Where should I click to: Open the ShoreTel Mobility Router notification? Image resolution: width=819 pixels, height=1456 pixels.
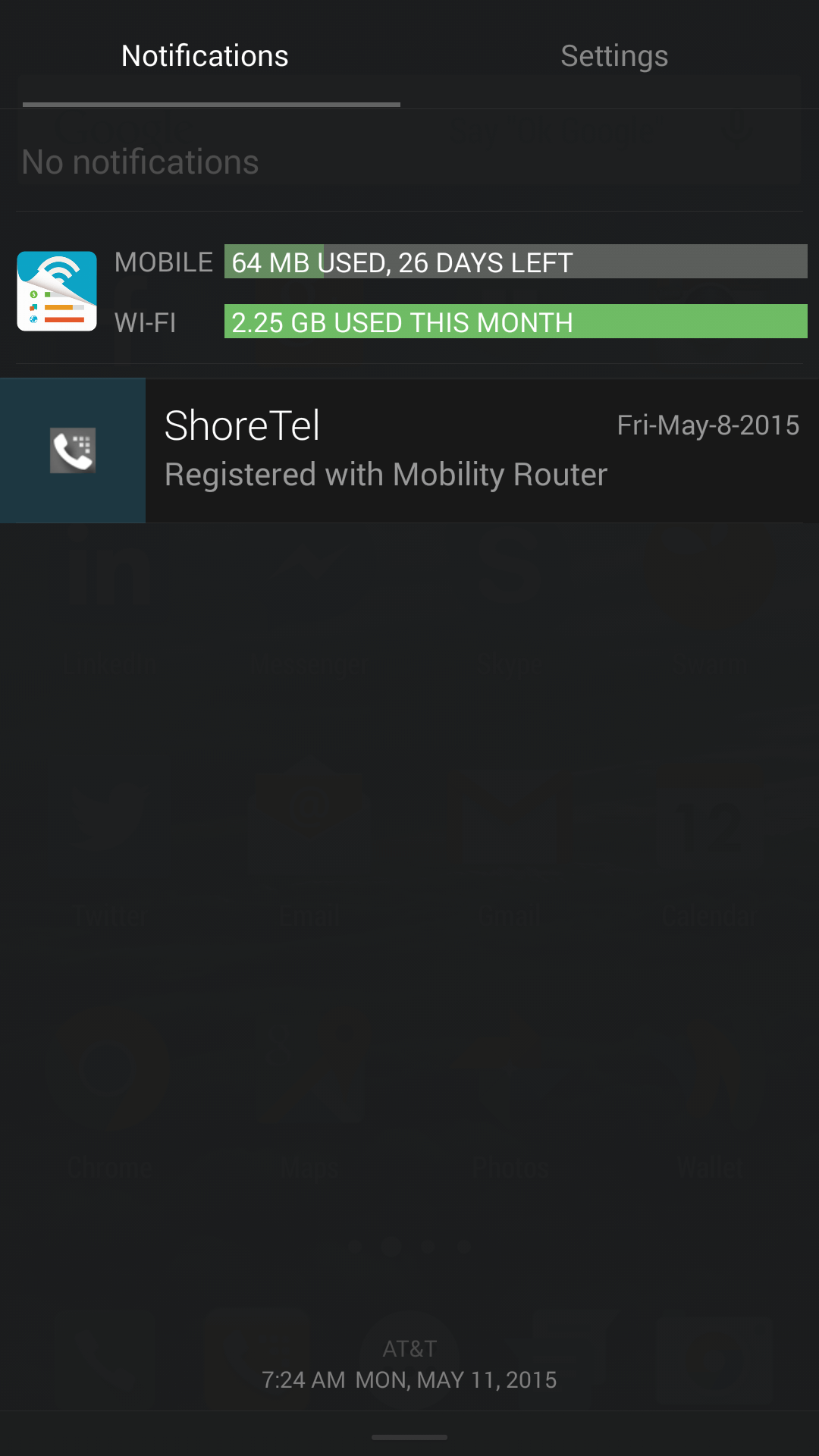(409, 450)
